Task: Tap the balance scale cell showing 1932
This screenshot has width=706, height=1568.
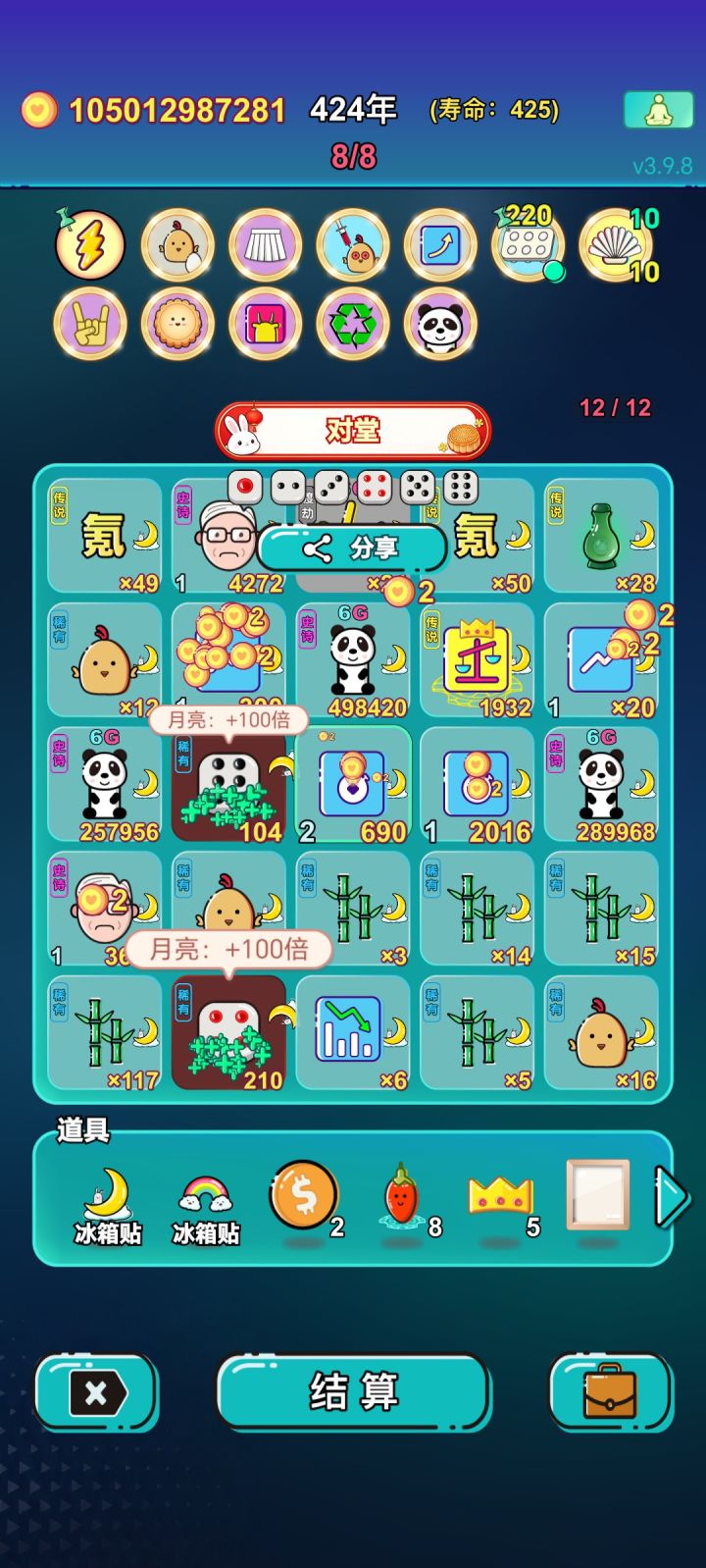Action: [x=478, y=660]
